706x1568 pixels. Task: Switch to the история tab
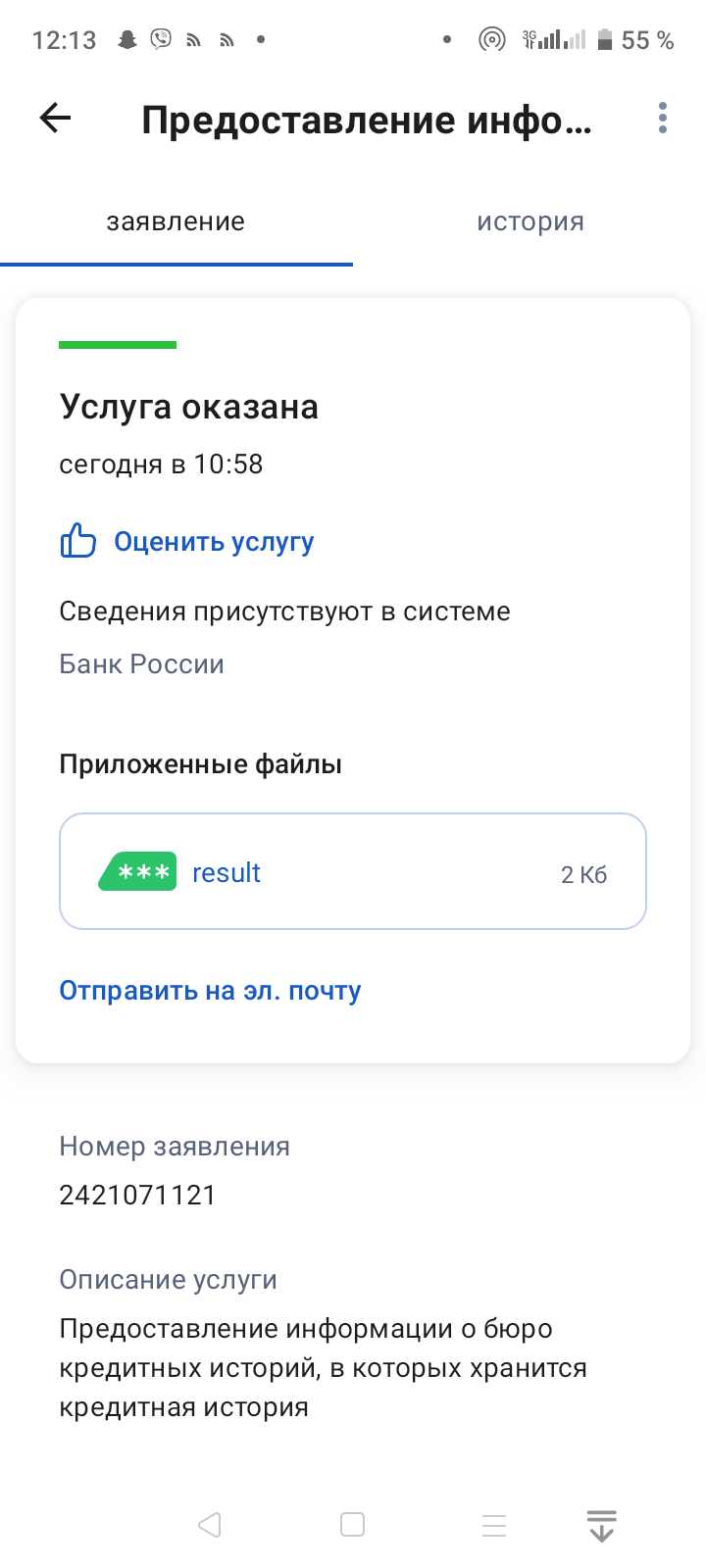point(530,222)
